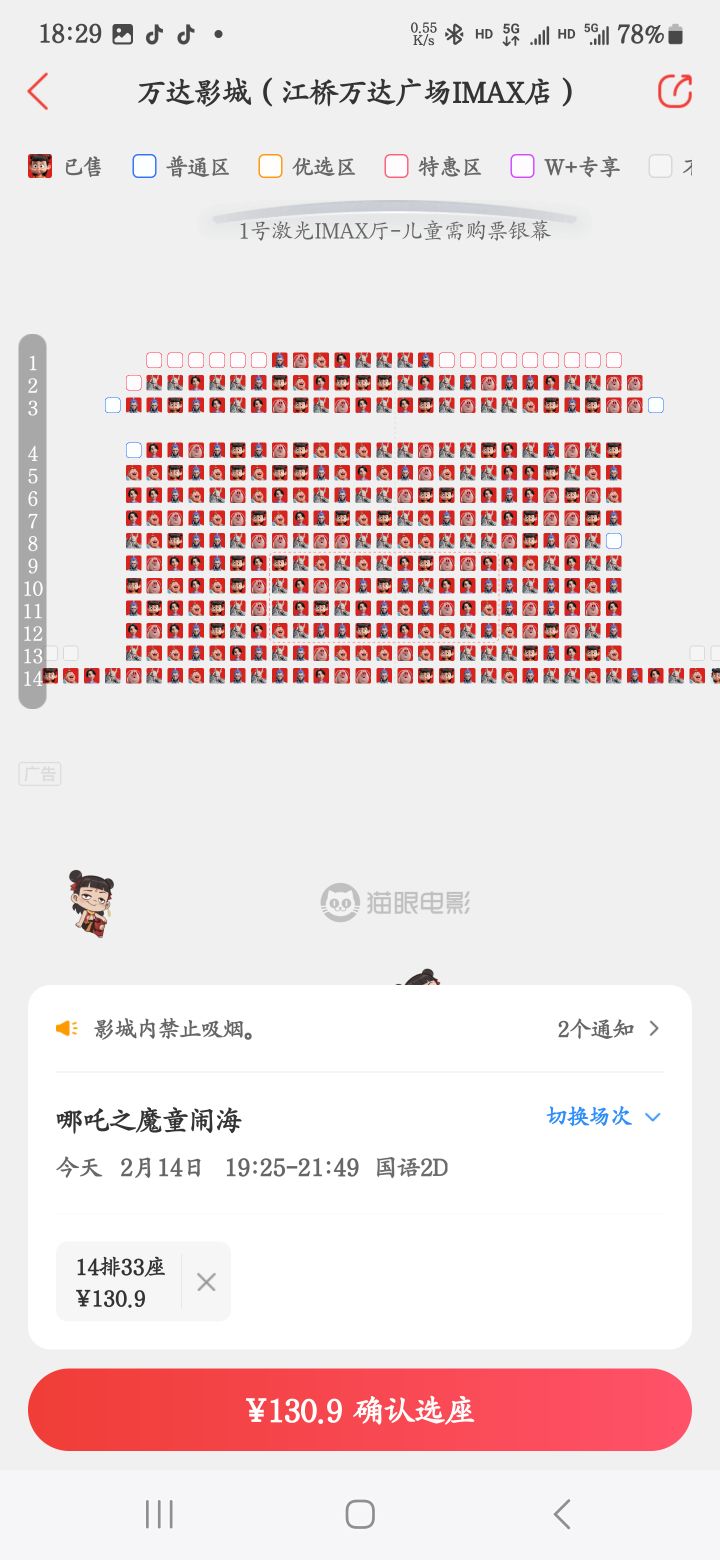The width and height of the screenshot is (720, 1560).
Task: Expand 切换场次 to switch showtime
Action: coord(603,1117)
